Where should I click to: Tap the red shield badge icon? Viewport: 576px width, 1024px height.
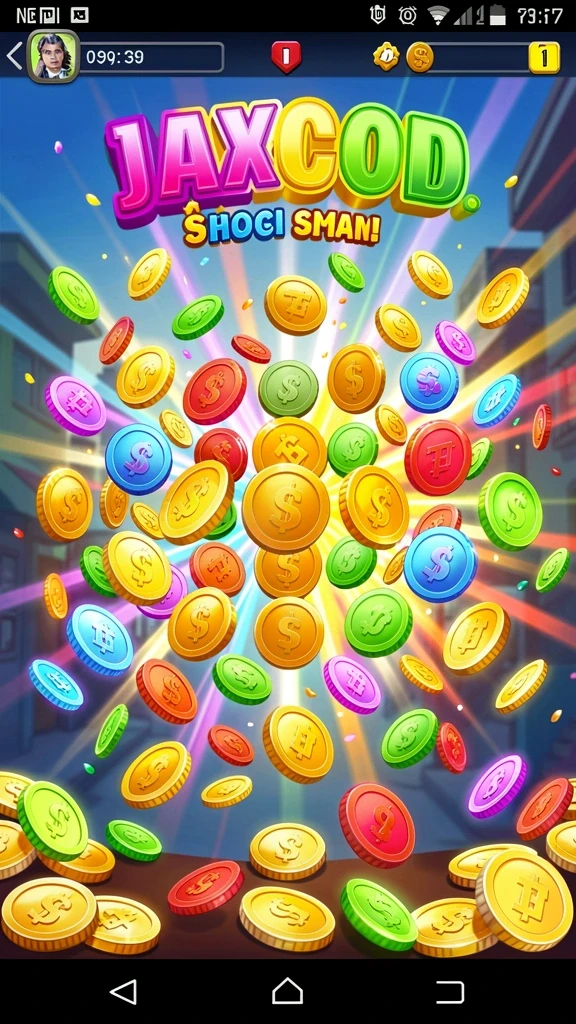click(x=286, y=57)
